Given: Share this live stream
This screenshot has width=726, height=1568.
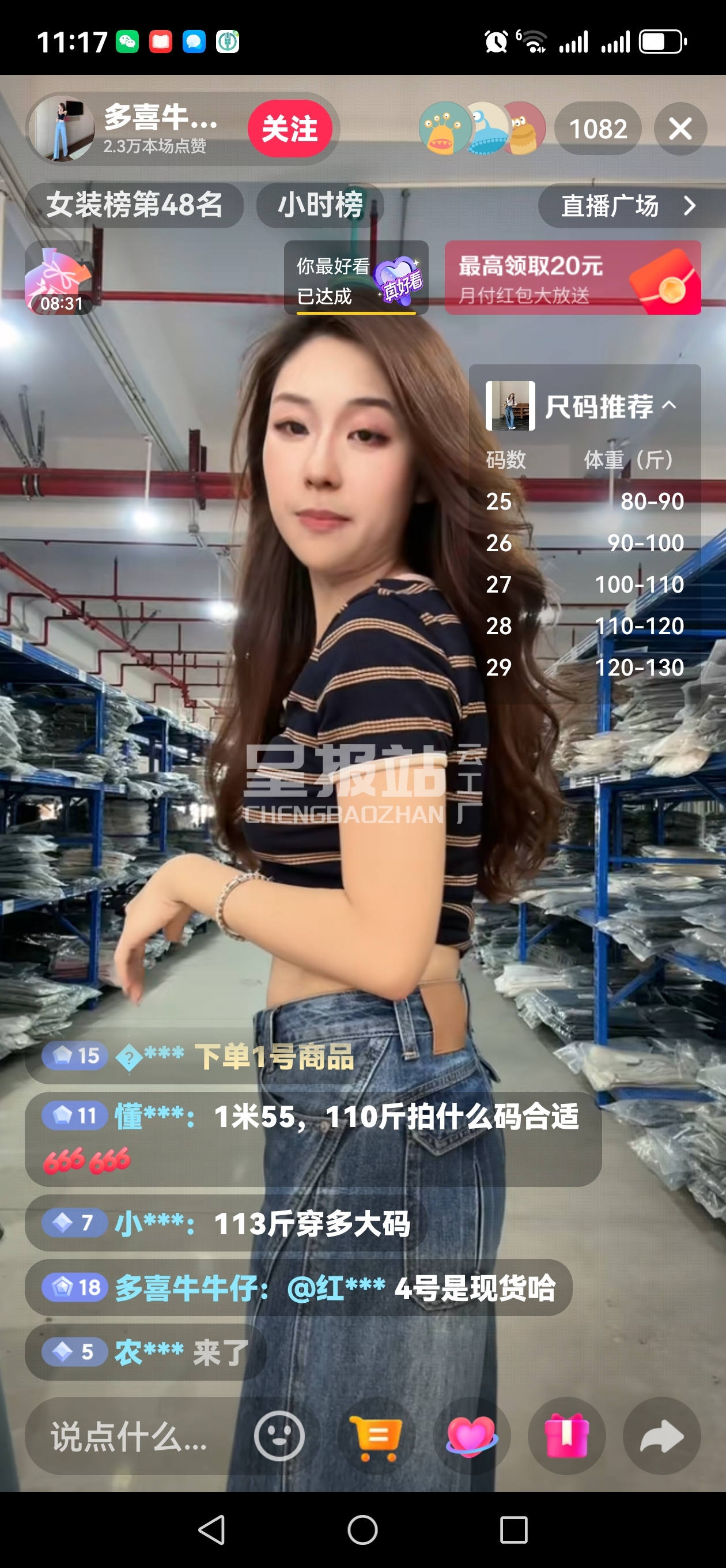Looking at the screenshot, I should tap(661, 1437).
